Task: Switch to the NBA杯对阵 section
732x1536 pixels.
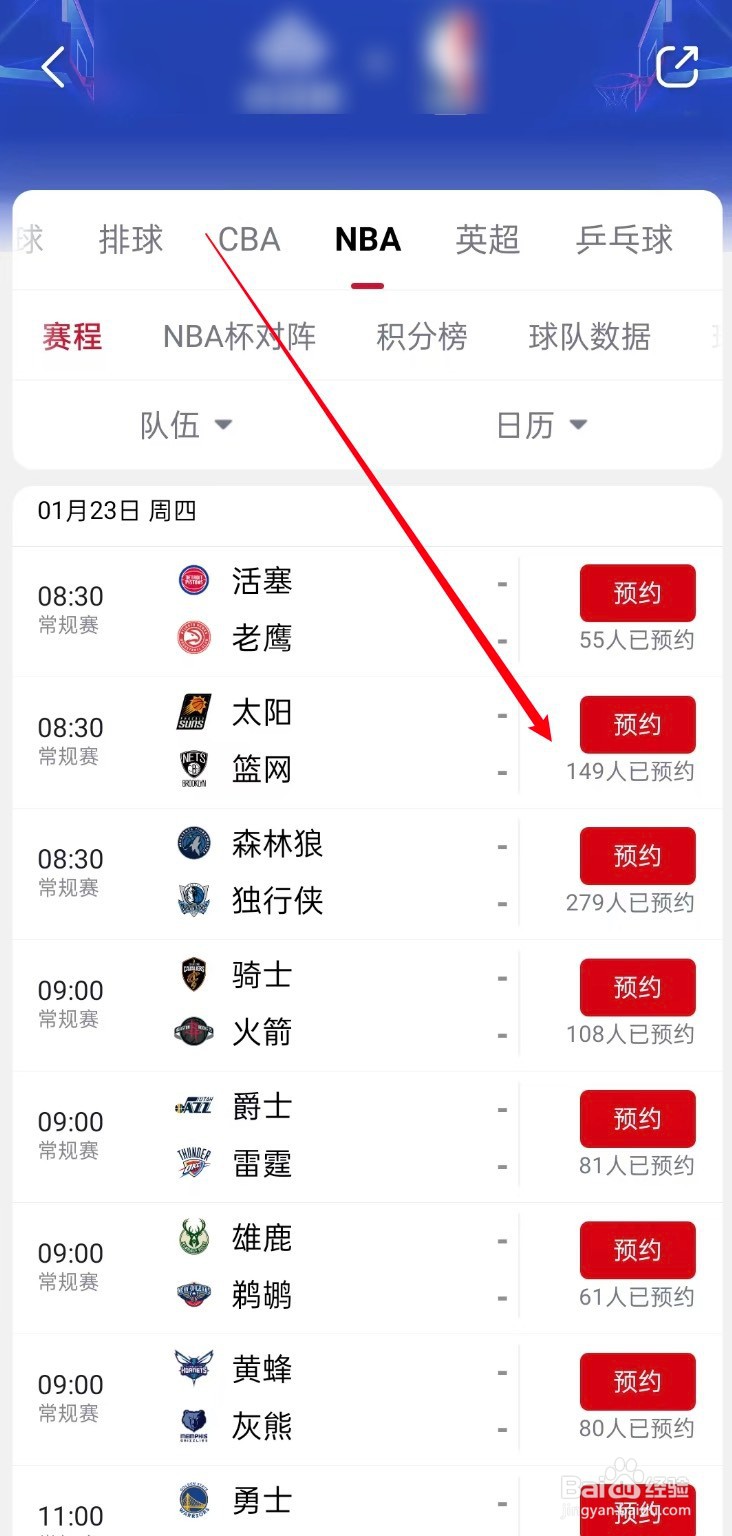Action: [239, 337]
